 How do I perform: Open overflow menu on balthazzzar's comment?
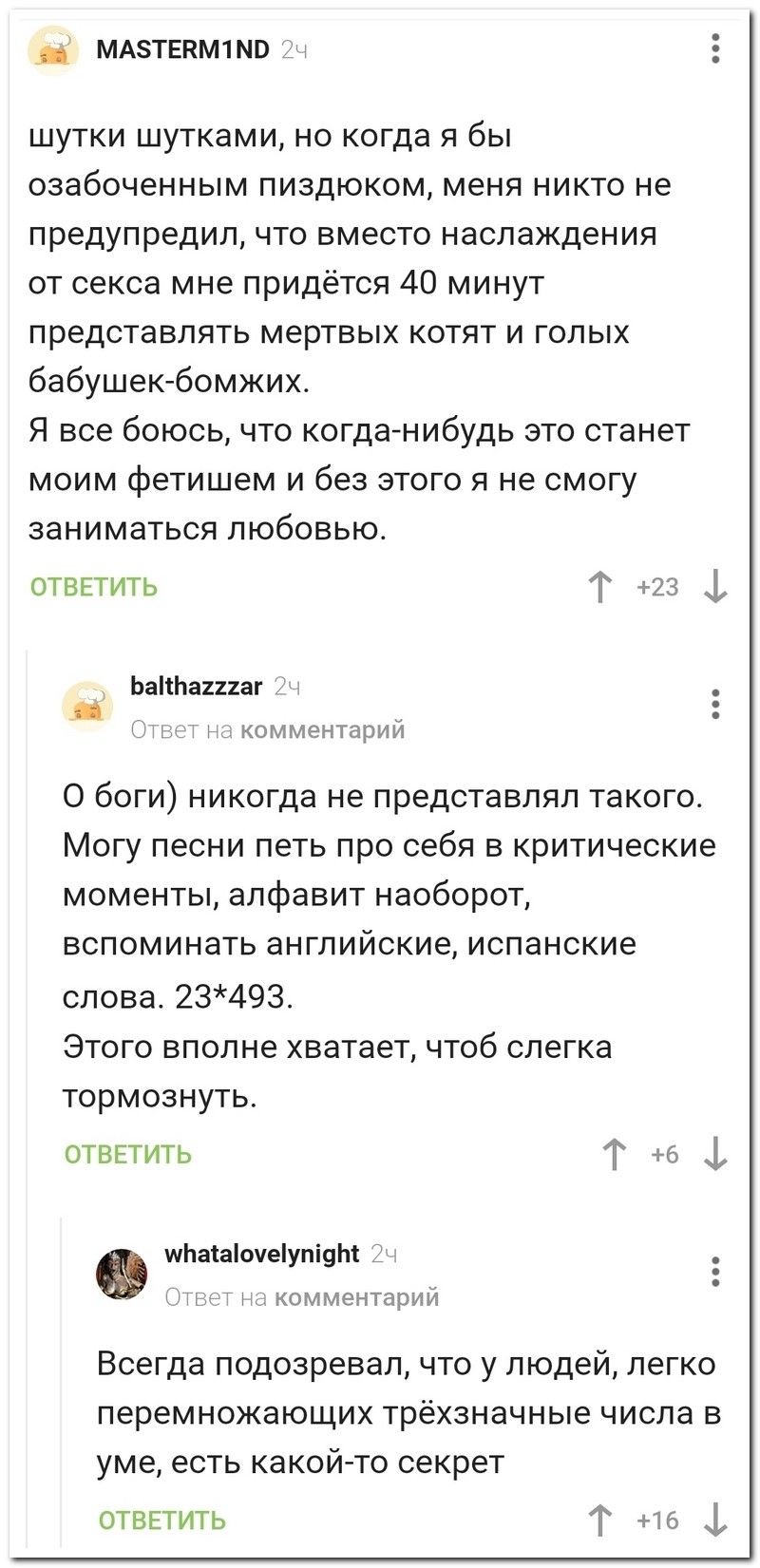[714, 704]
